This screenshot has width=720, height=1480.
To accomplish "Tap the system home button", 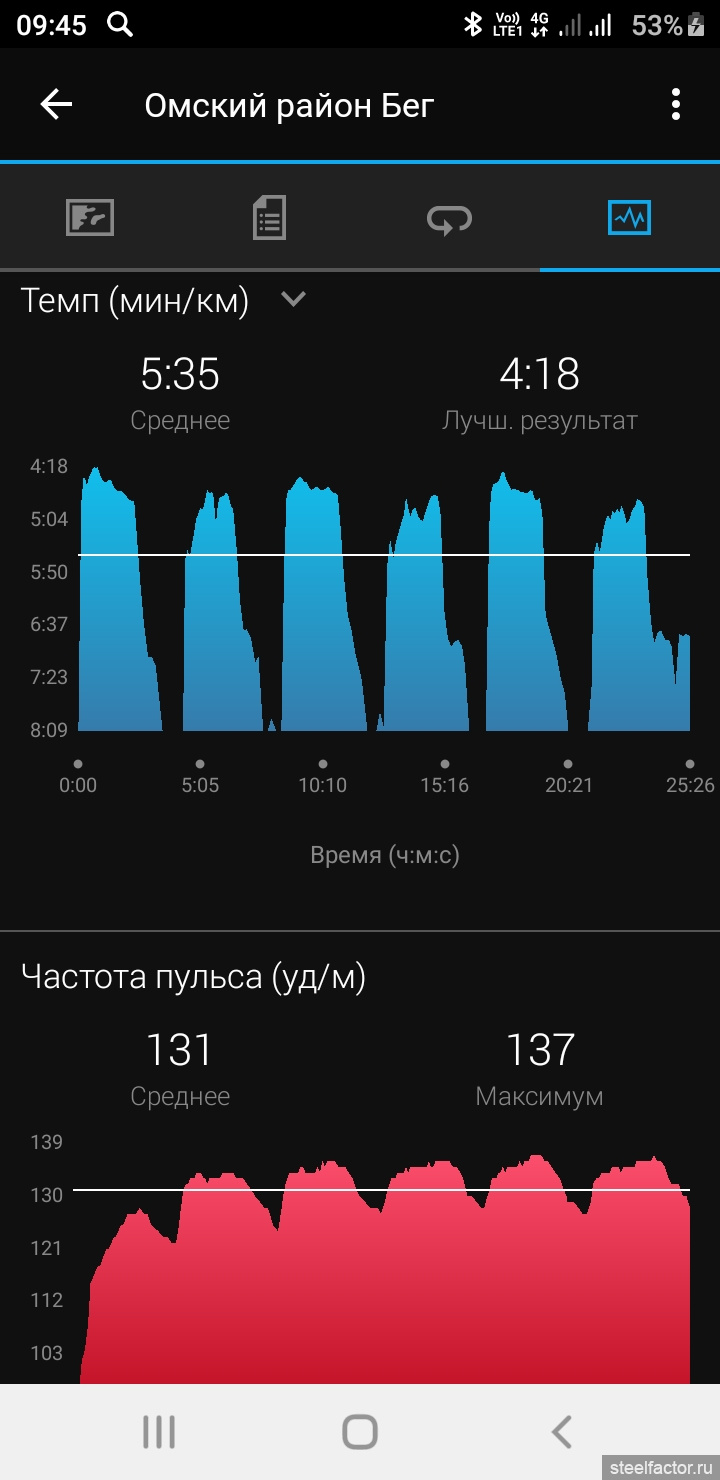I will [360, 1431].
